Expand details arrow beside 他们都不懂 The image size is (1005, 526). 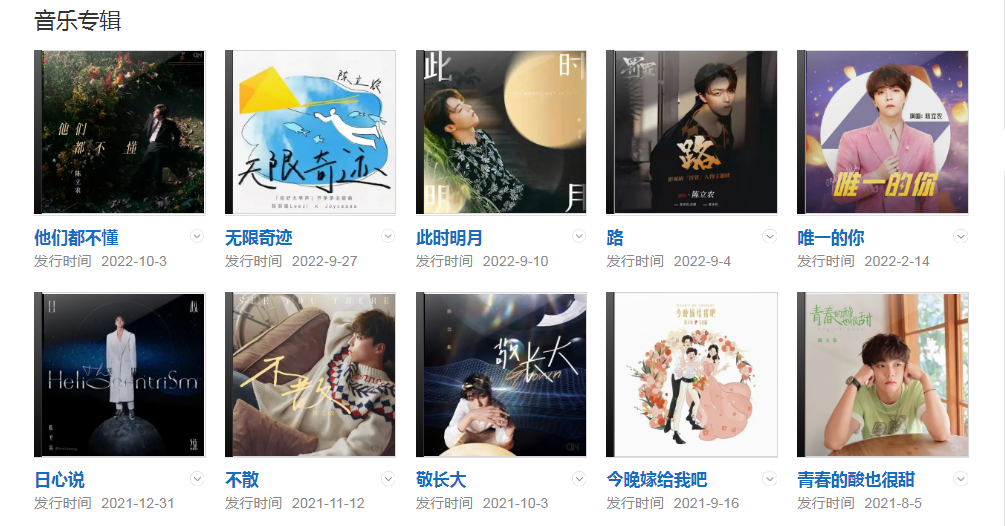tap(197, 236)
